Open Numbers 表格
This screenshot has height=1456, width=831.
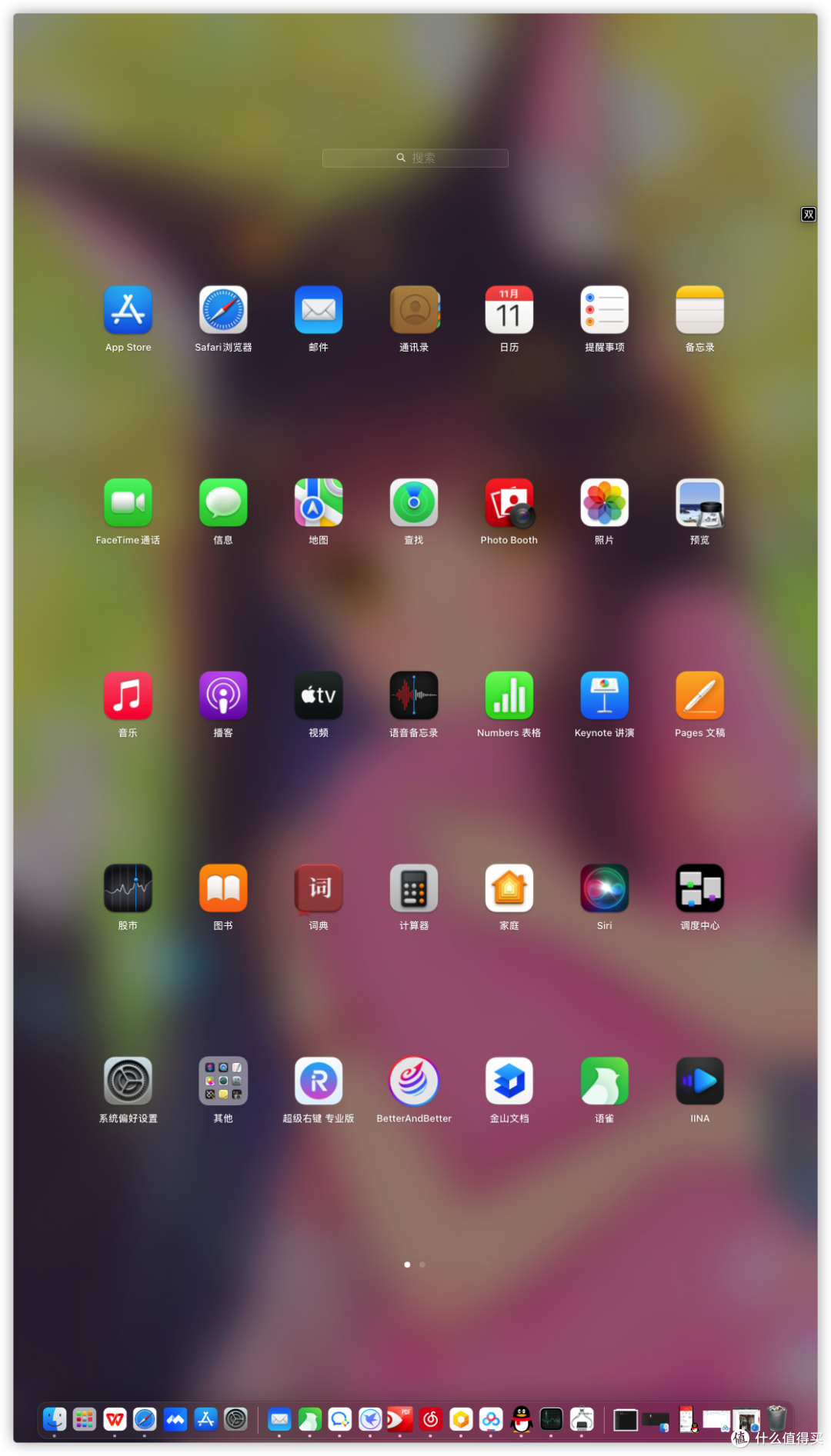(509, 695)
